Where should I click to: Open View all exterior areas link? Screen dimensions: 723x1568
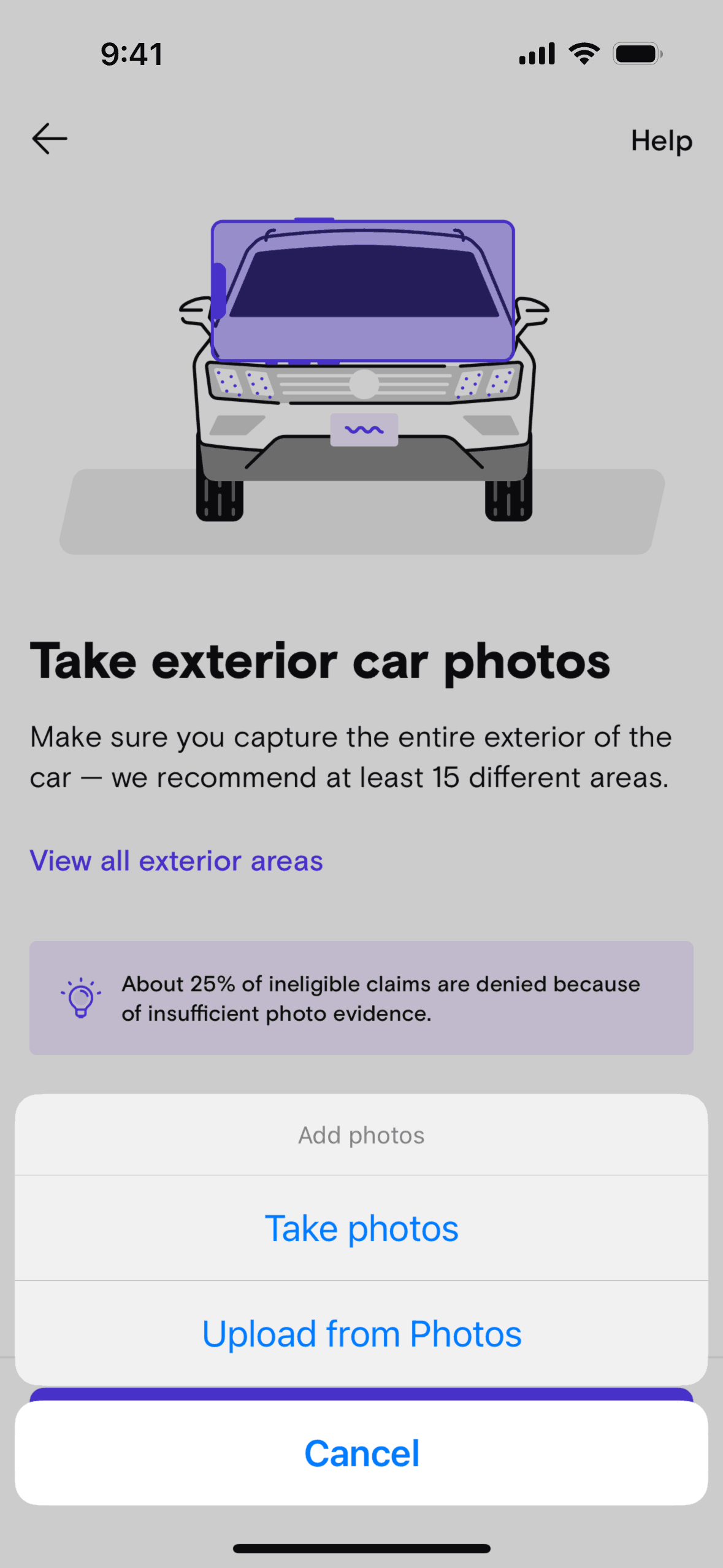(176, 861)
